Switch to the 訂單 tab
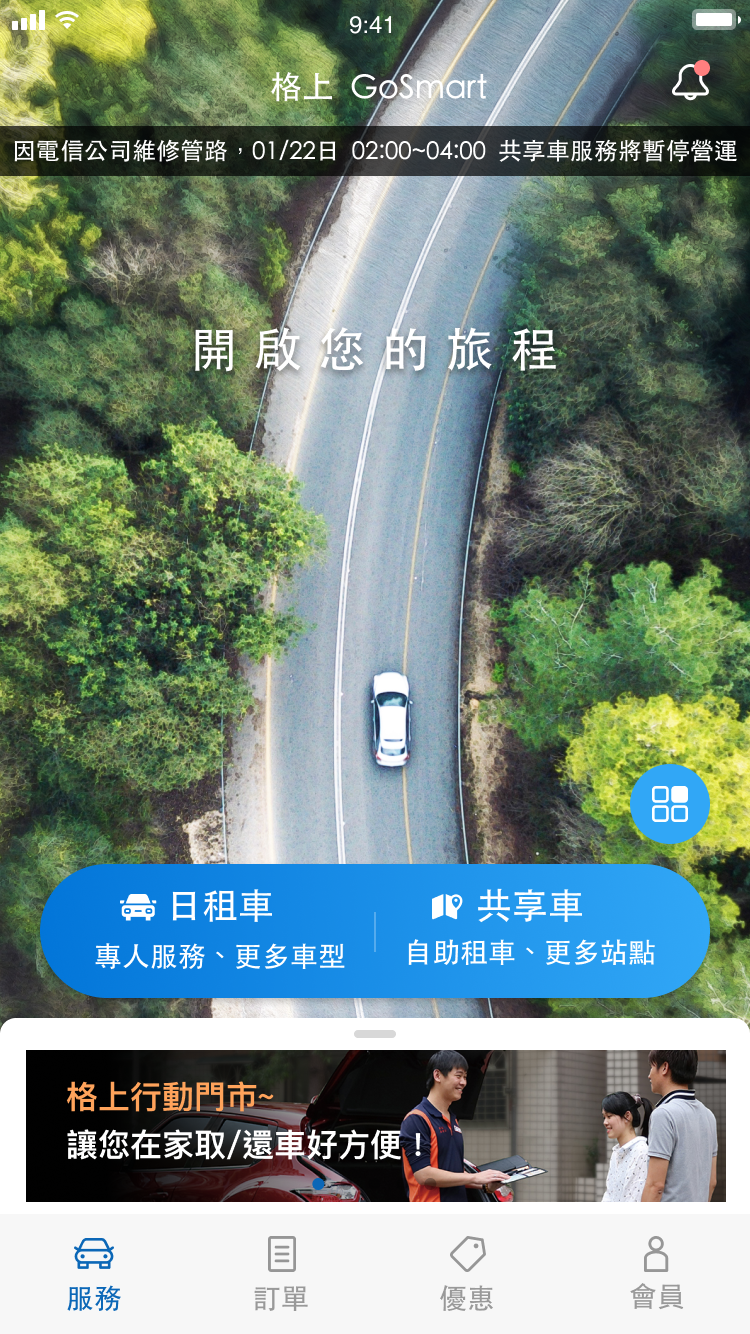 [x=281, y=1274]
